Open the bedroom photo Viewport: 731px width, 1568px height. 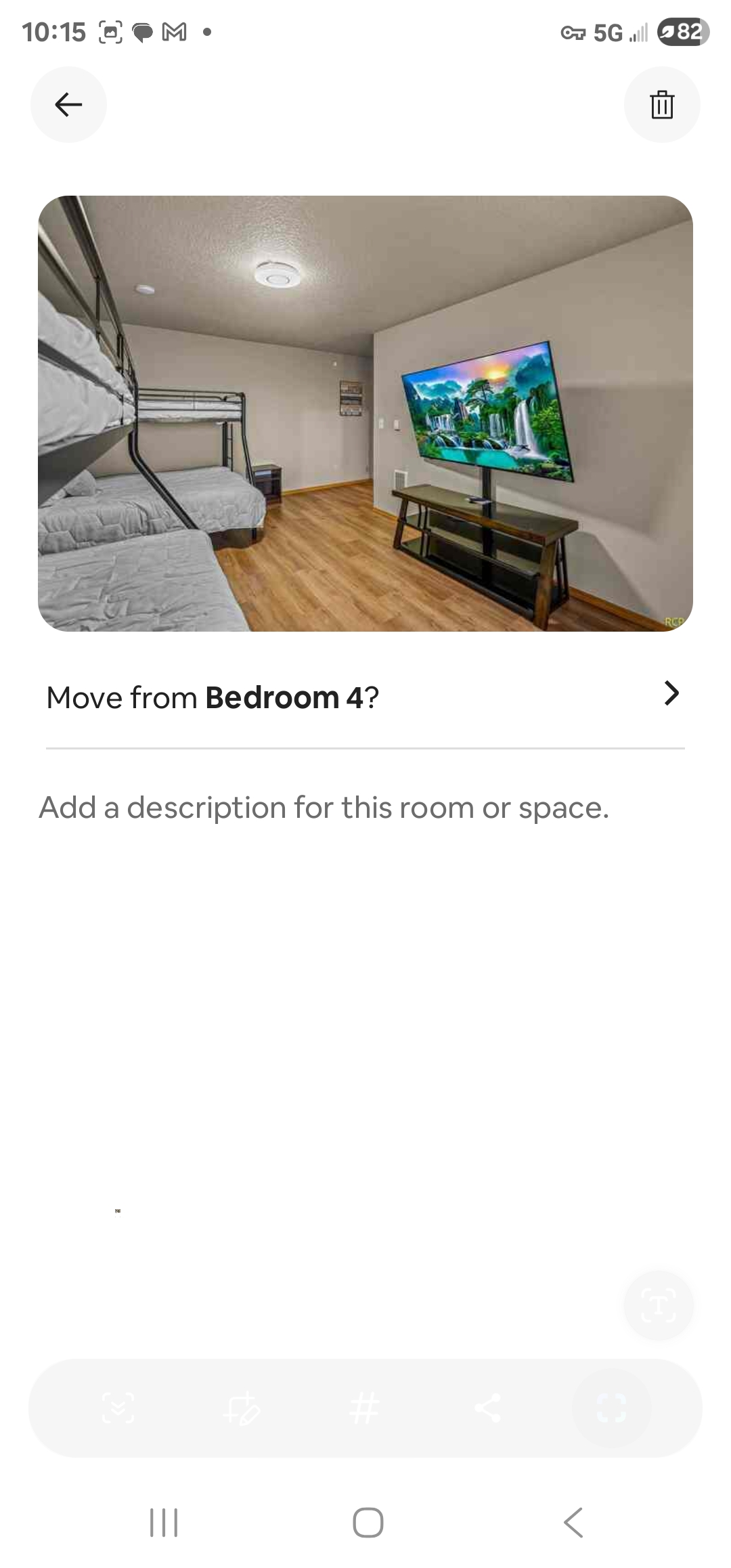tap(365, 414)
